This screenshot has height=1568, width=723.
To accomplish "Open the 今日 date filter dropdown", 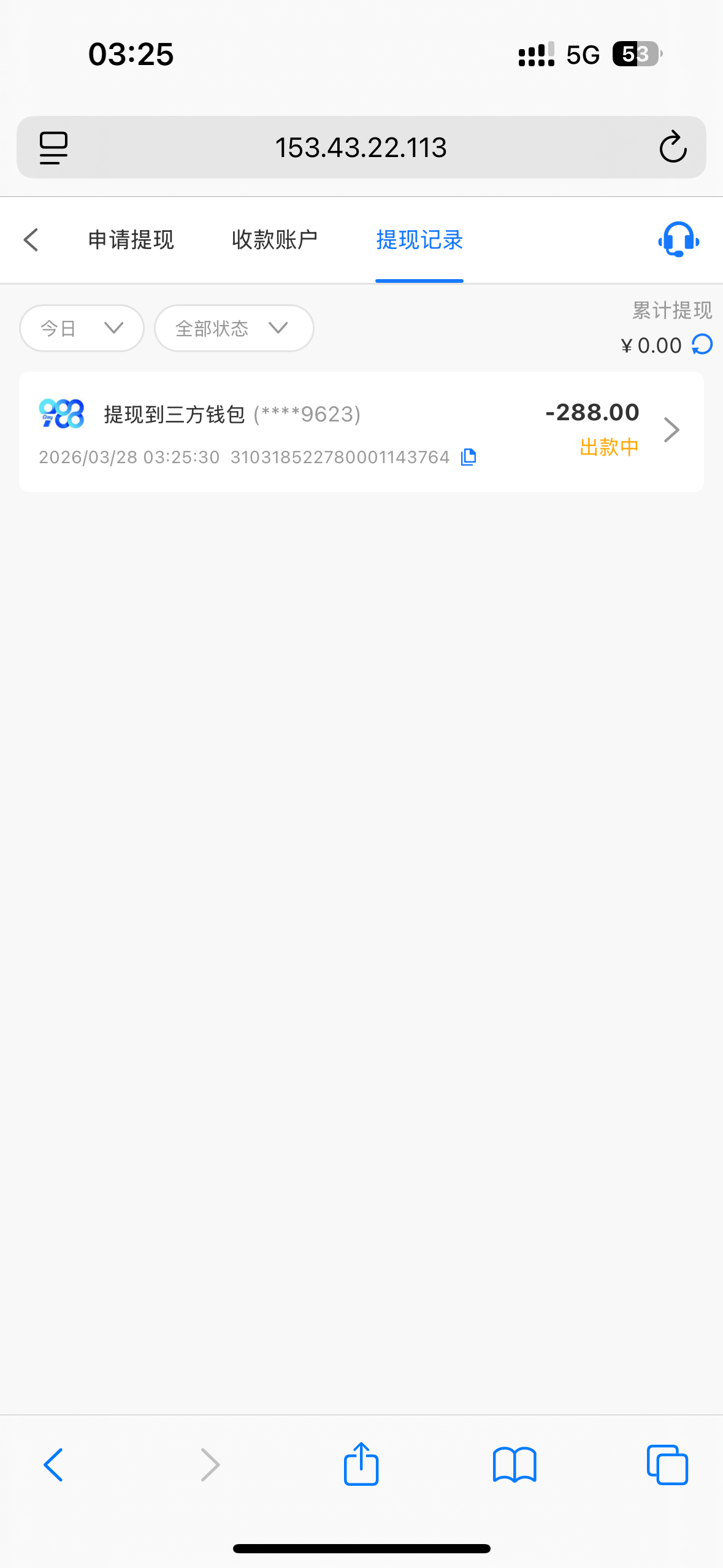I will click(82, 328).
